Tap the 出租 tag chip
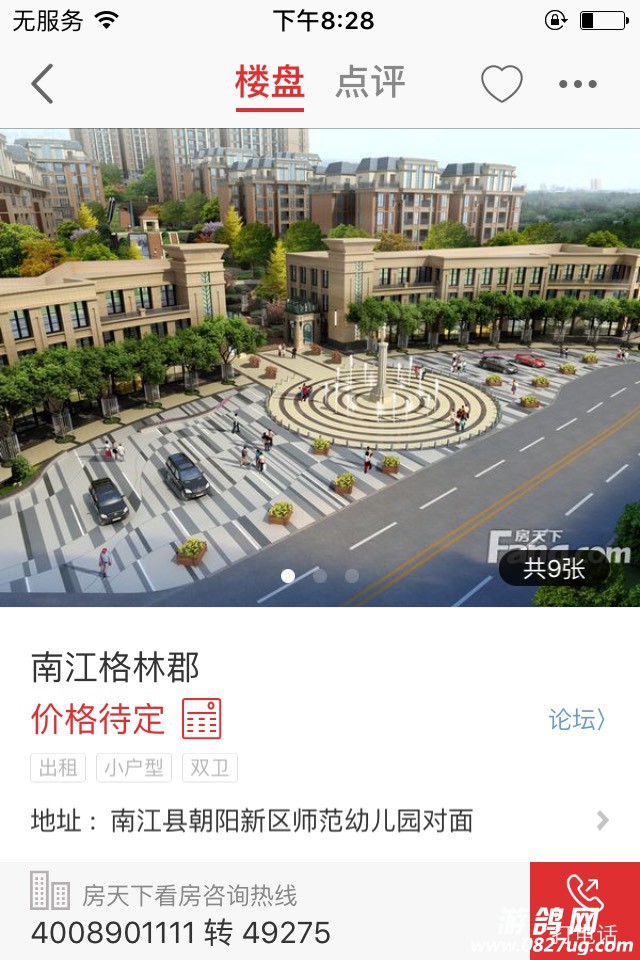This screenshot has height=960, width=640. click(58, 768)
